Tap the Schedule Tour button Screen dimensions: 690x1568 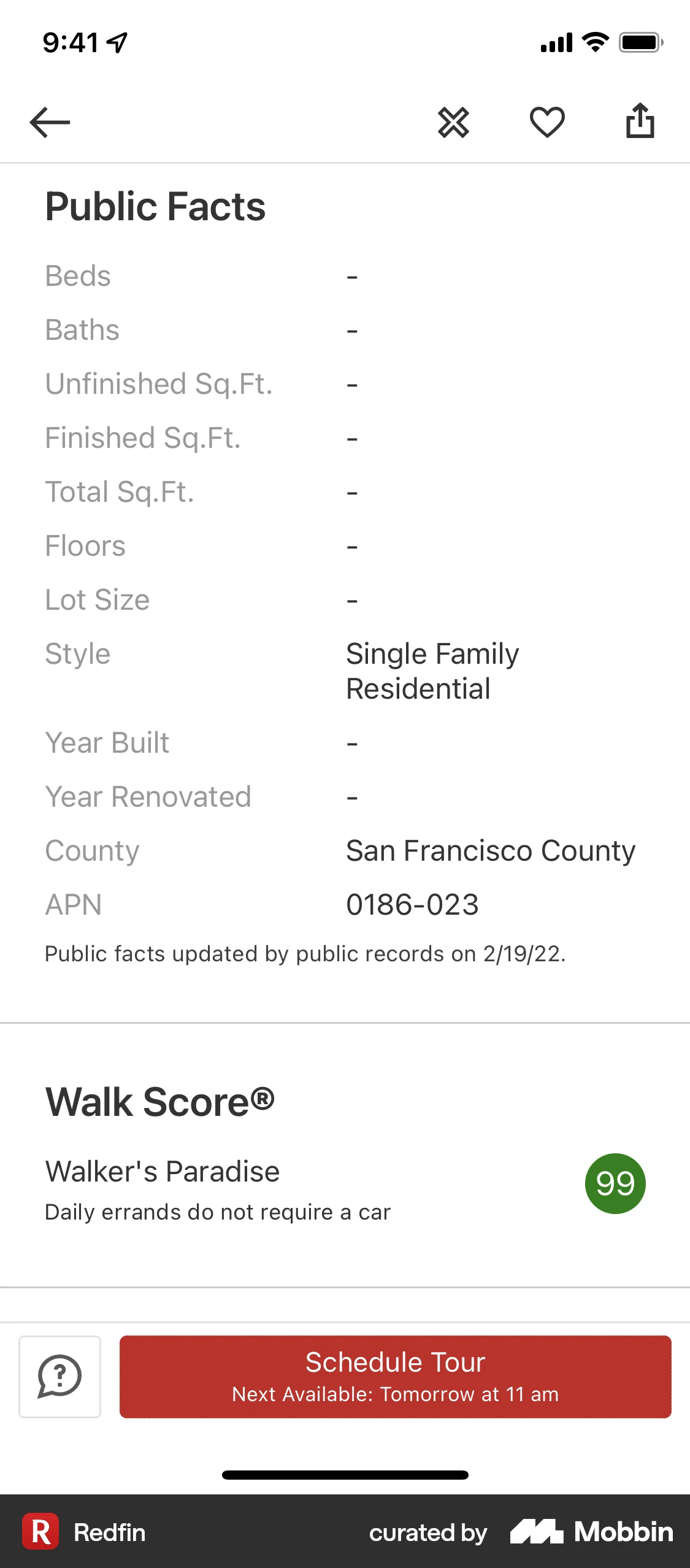pyautogui.click(x=394, y=1376)
